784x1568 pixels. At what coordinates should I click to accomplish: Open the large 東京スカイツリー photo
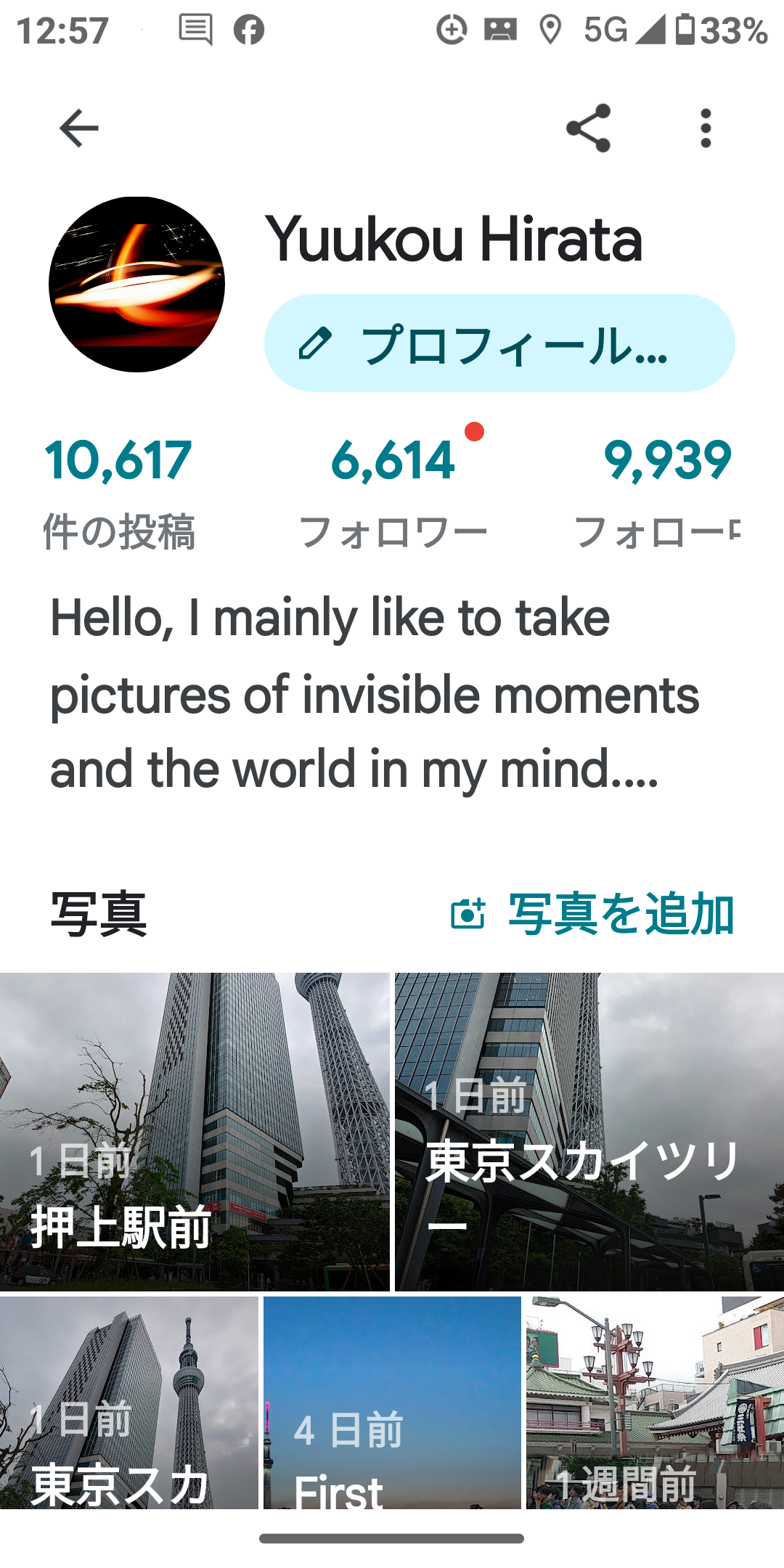tap(589, 1132)
